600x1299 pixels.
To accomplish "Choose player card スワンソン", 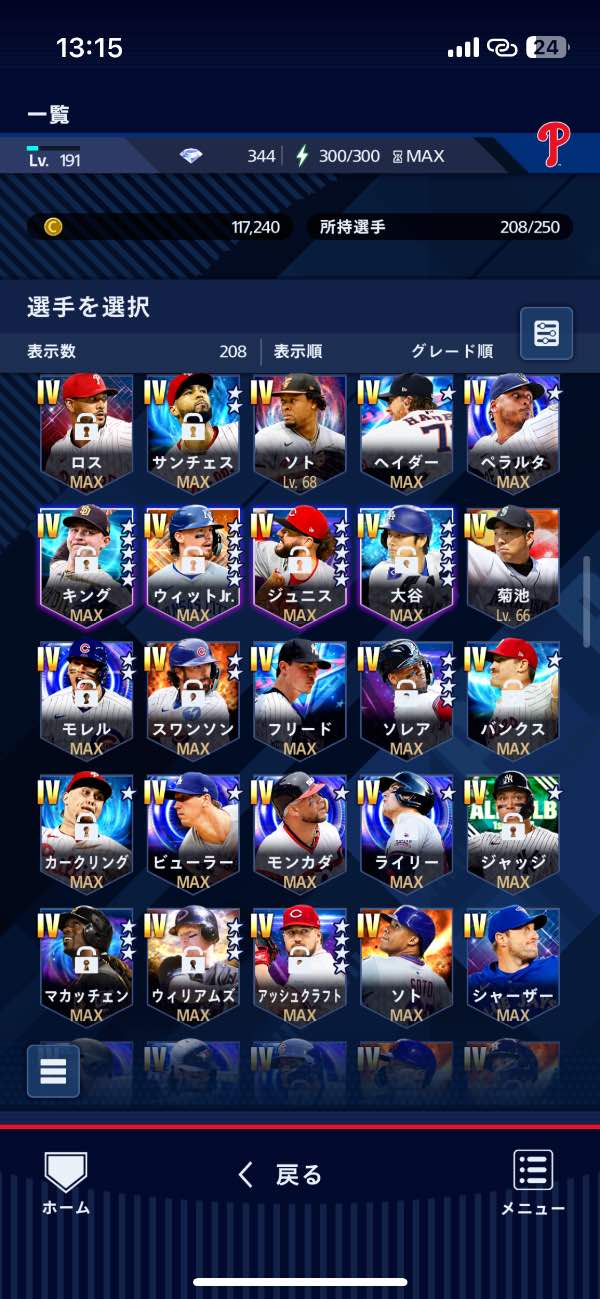I will pyautogui.click(x=193, y=700).
